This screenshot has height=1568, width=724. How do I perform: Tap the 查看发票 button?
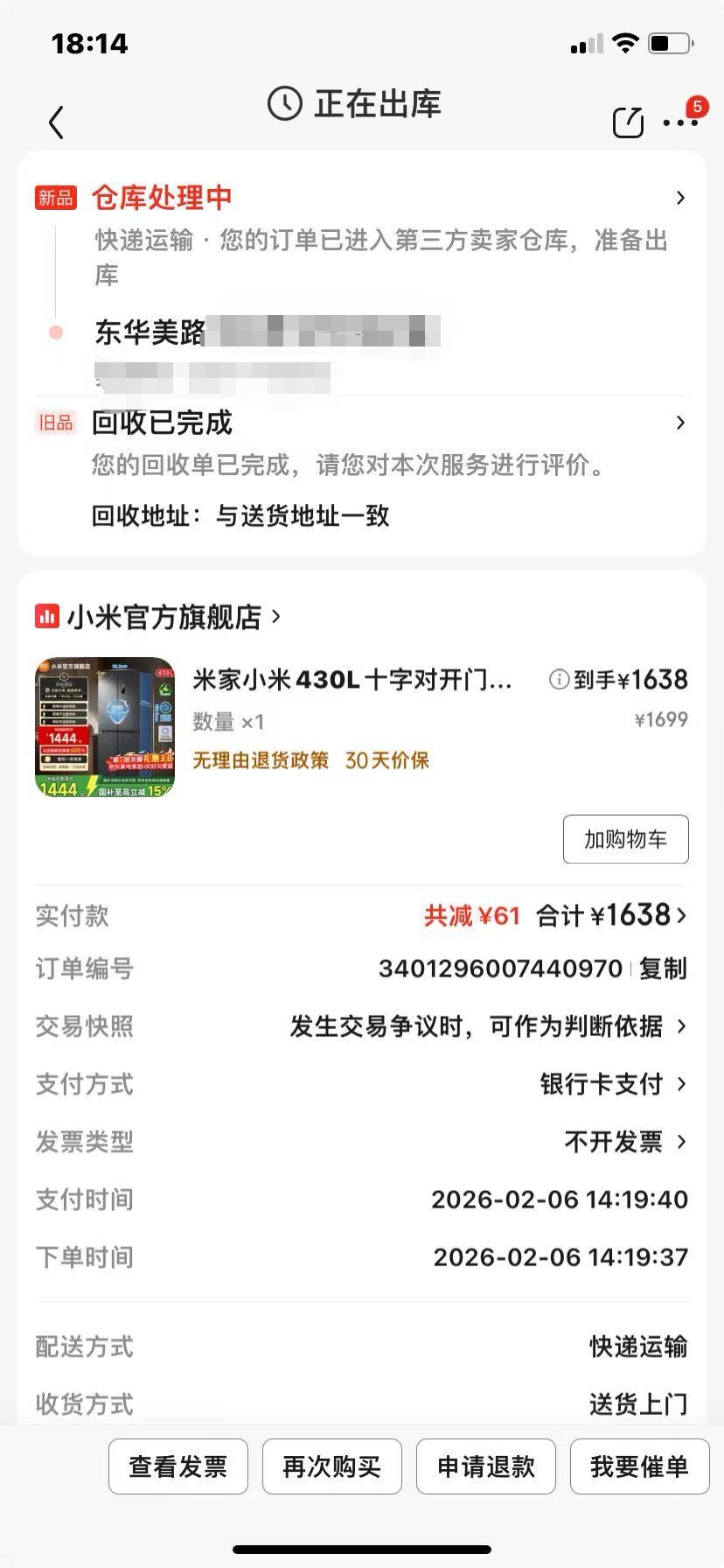[x=178, y=1466]
